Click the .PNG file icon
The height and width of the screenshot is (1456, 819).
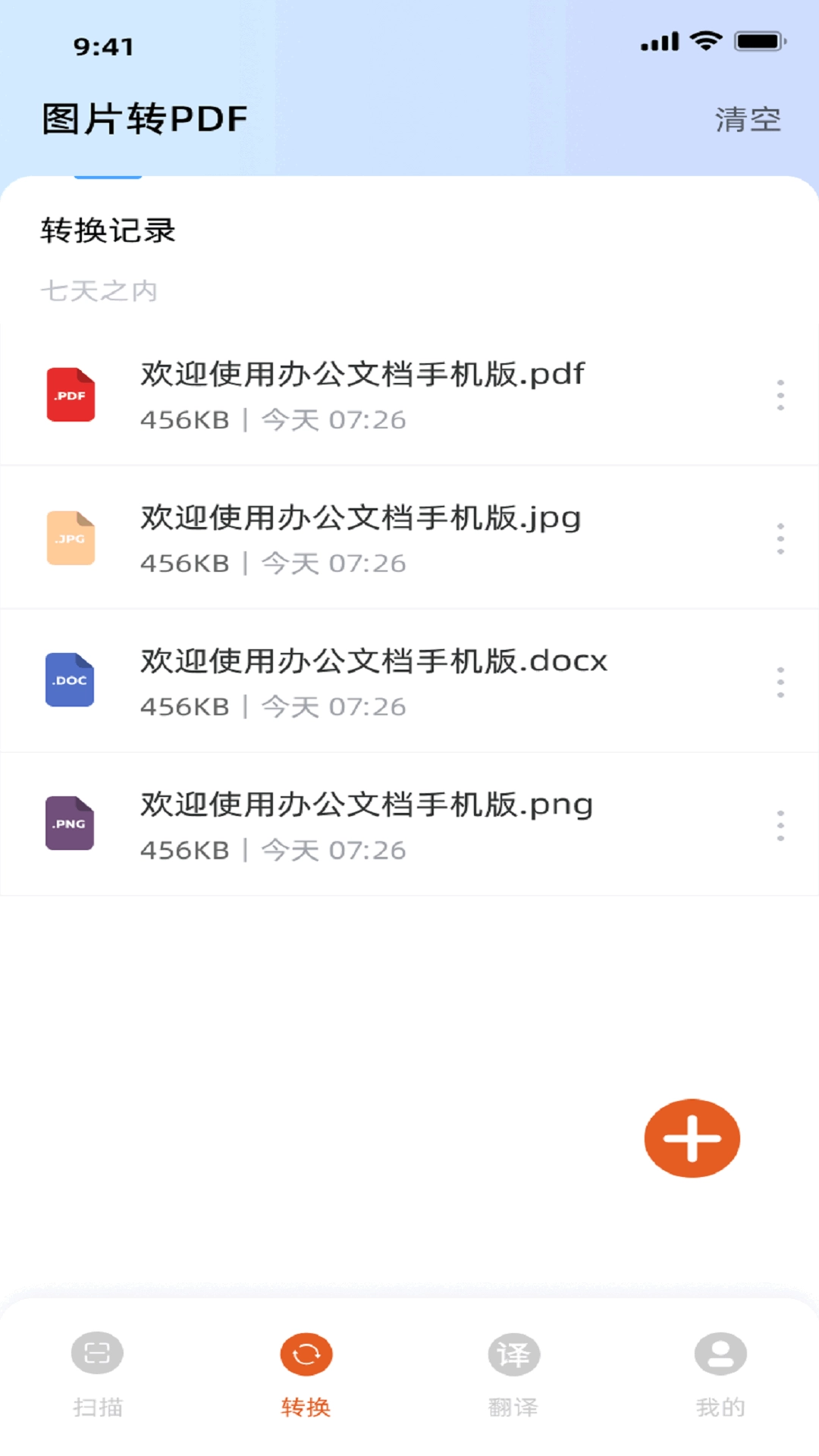[x=71, y=824]
